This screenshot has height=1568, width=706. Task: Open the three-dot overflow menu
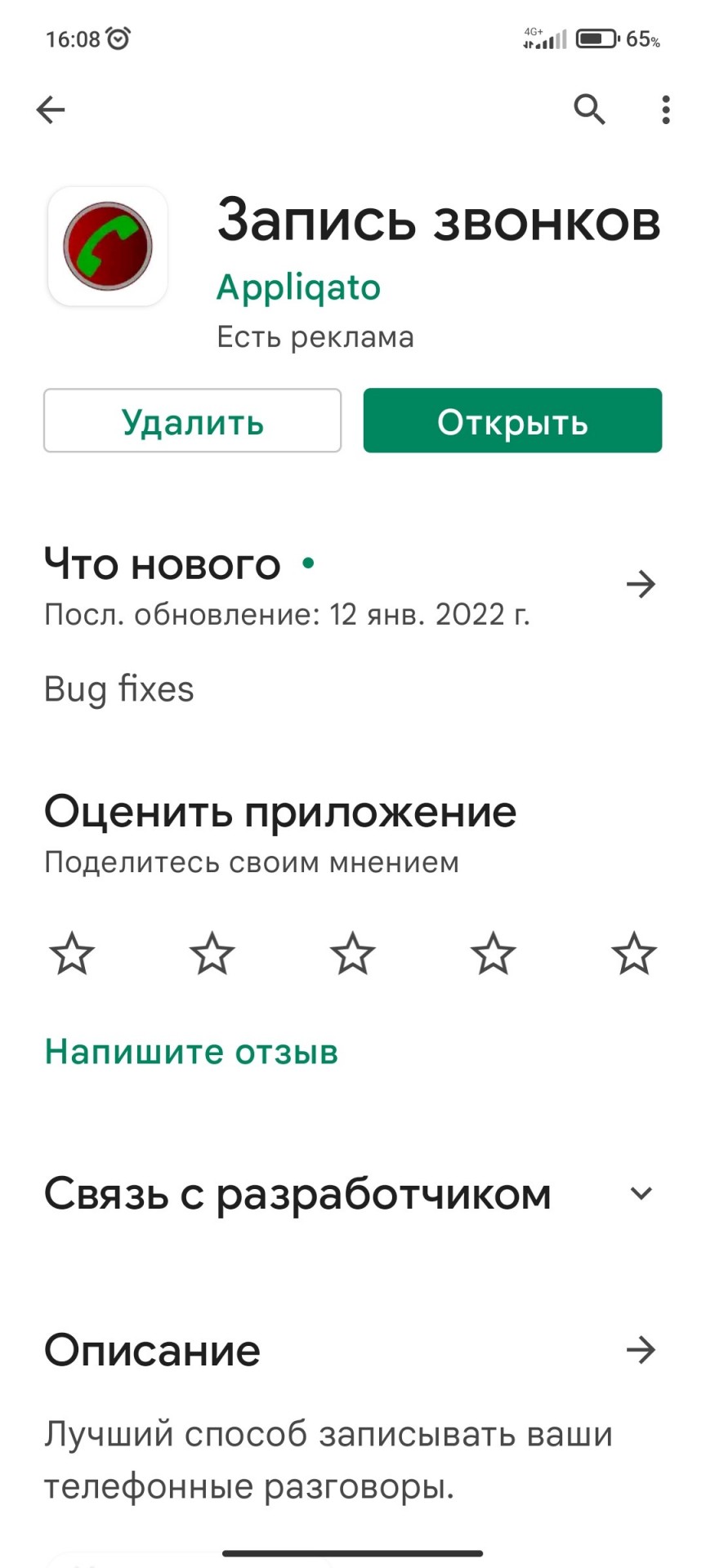pos(666,109)
